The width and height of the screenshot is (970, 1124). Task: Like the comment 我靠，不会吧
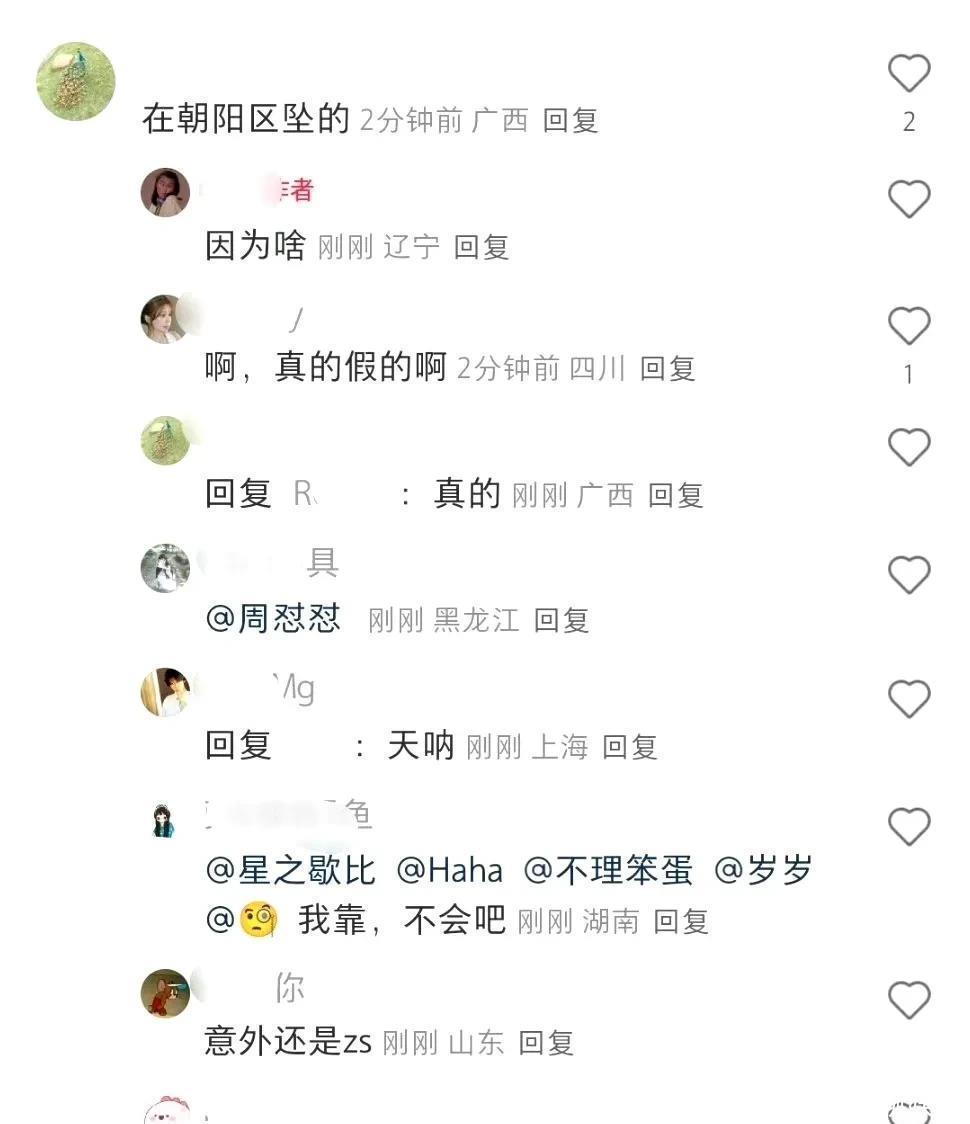pyautogui.click(x=909, y=828)
